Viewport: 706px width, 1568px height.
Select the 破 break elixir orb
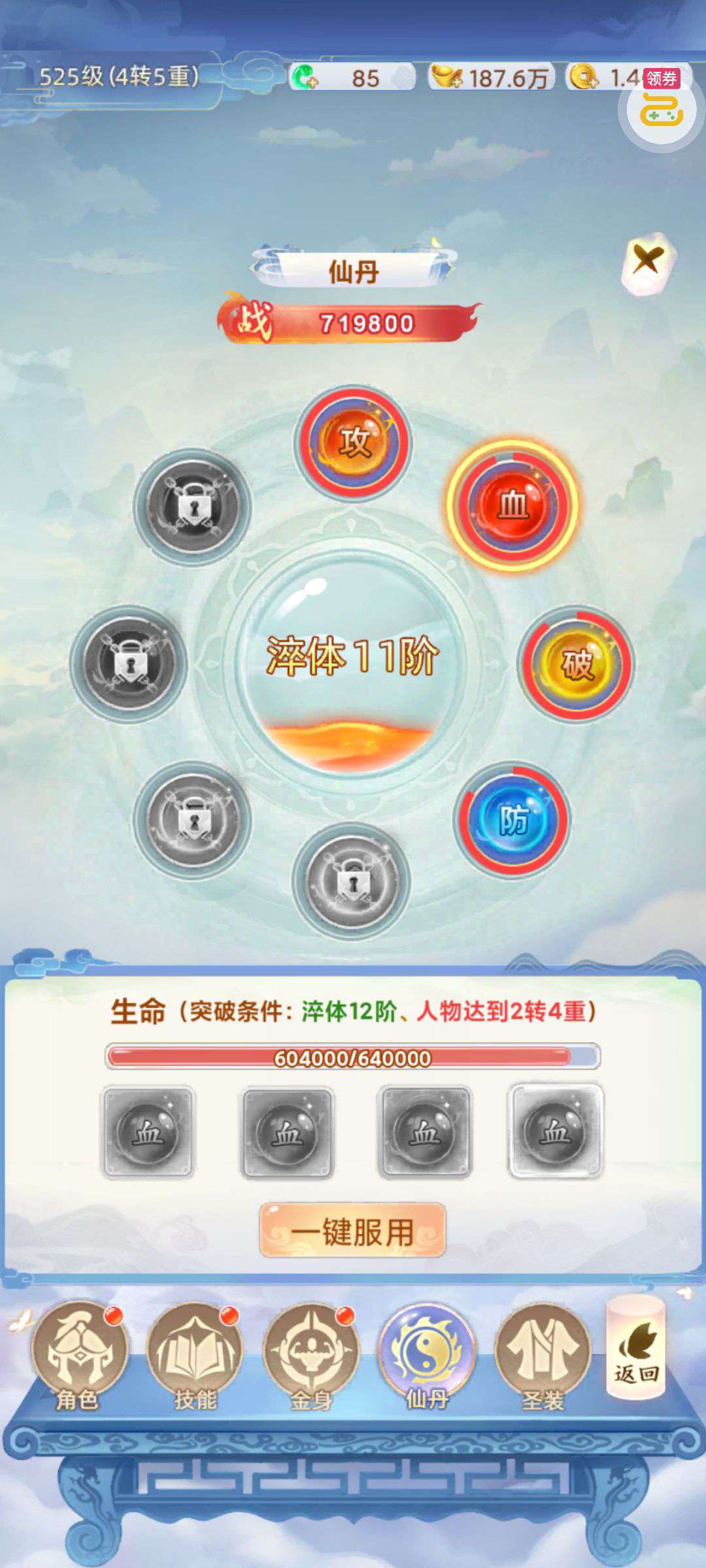pos(577,664)
